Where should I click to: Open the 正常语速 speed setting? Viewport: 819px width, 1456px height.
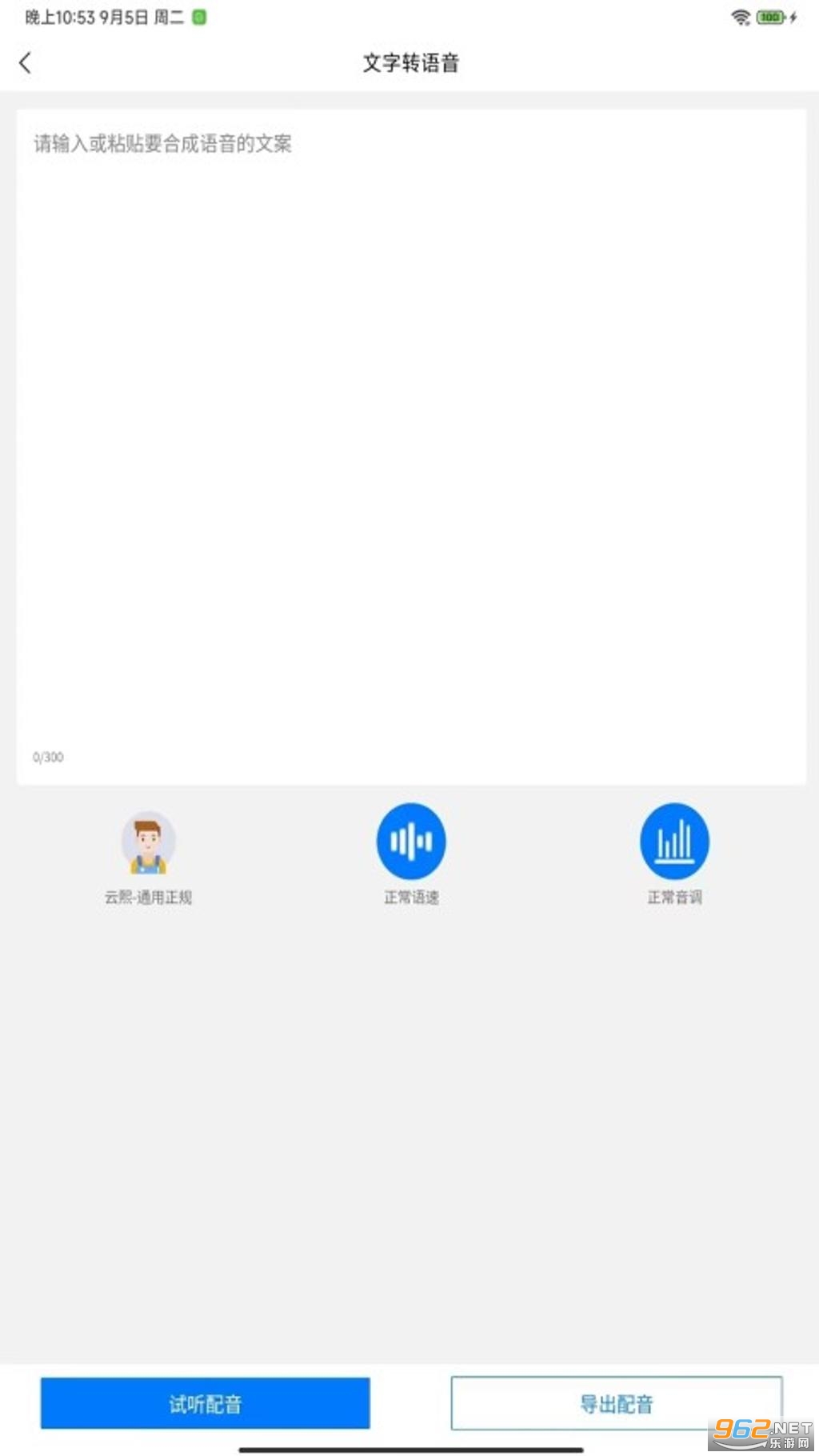tap(411, 854)
